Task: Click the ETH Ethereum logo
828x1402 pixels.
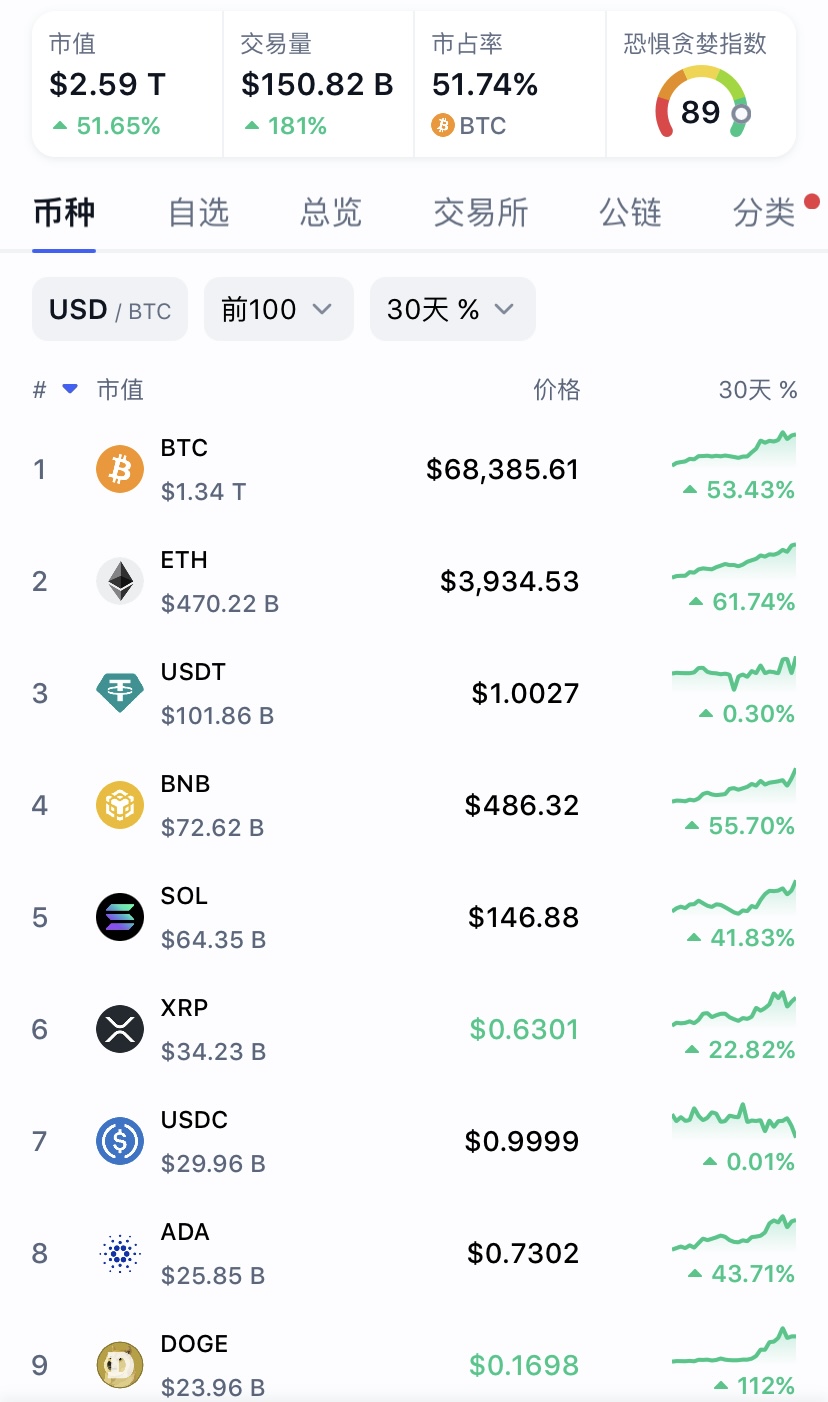Action: pos(119,581)
